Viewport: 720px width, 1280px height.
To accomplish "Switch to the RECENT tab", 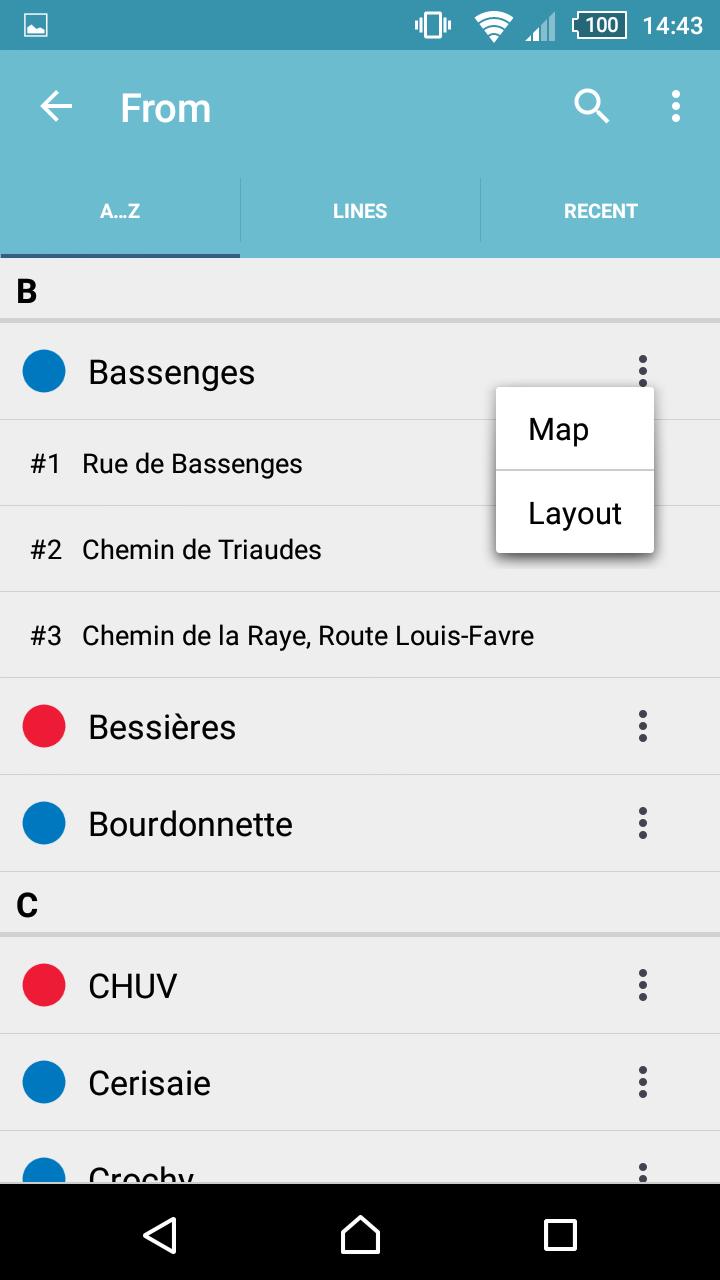I will tap(600, 211).
